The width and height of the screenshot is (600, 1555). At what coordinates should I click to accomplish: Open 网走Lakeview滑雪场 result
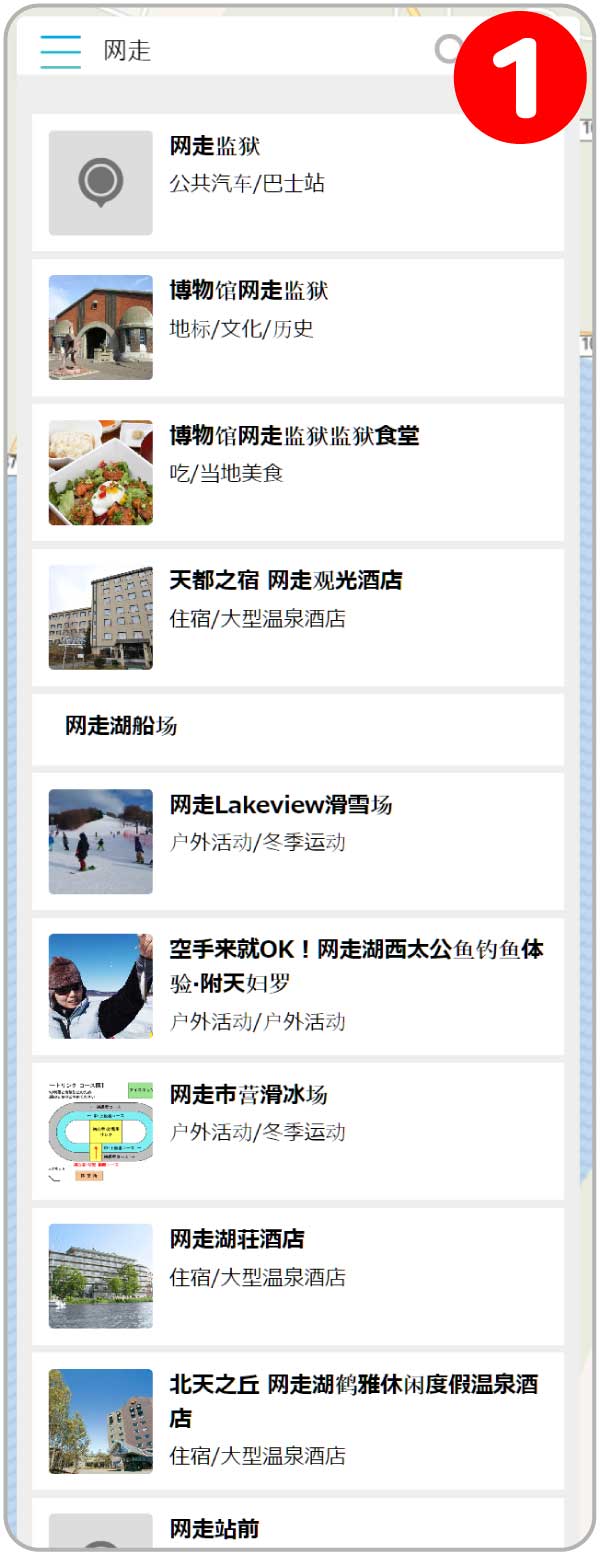point(298,840)
